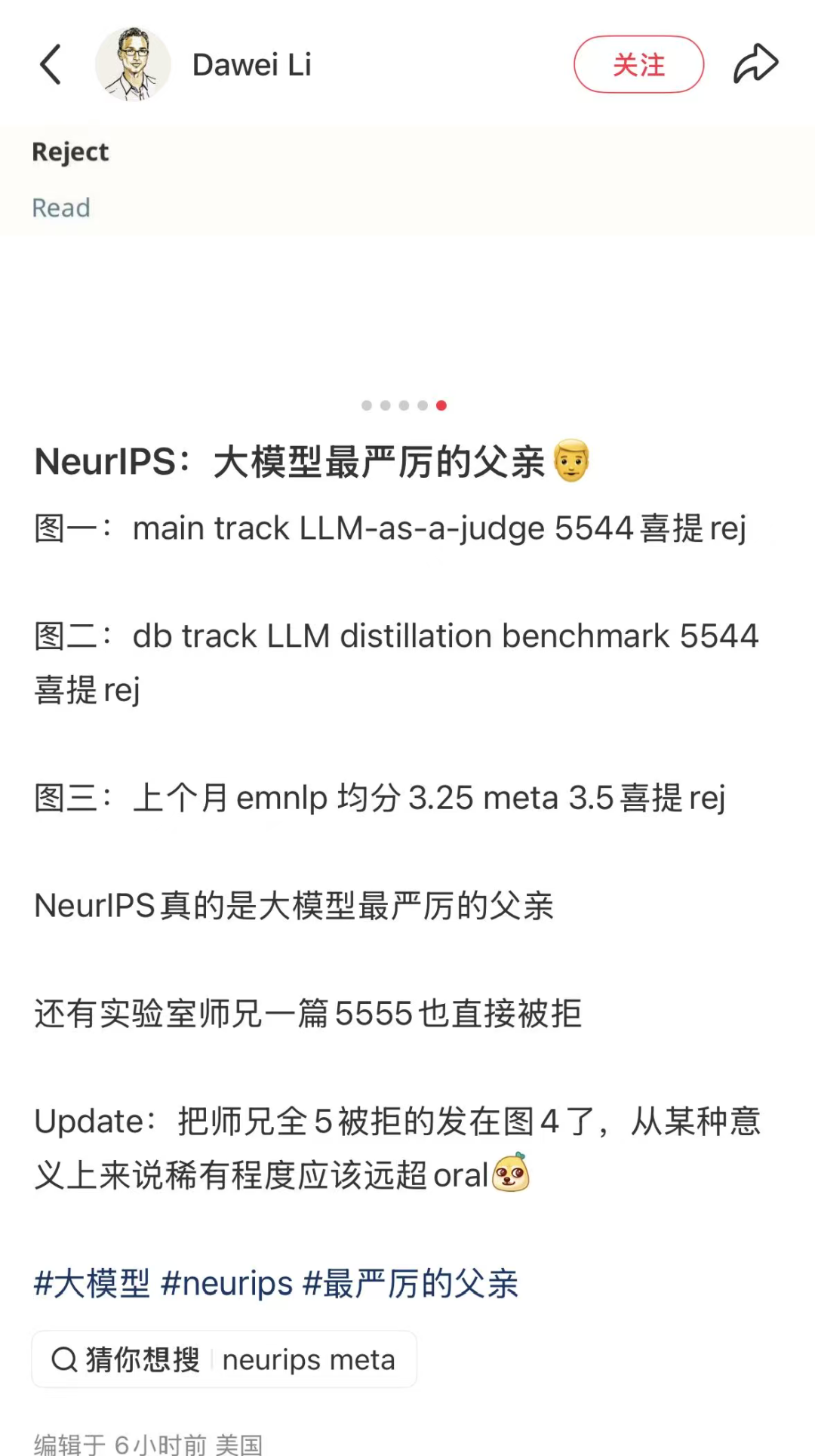This screenshot has height=1456, width=815.
Task: Jump to the middle image via carousel dots
Action: (x=404, y=405)
